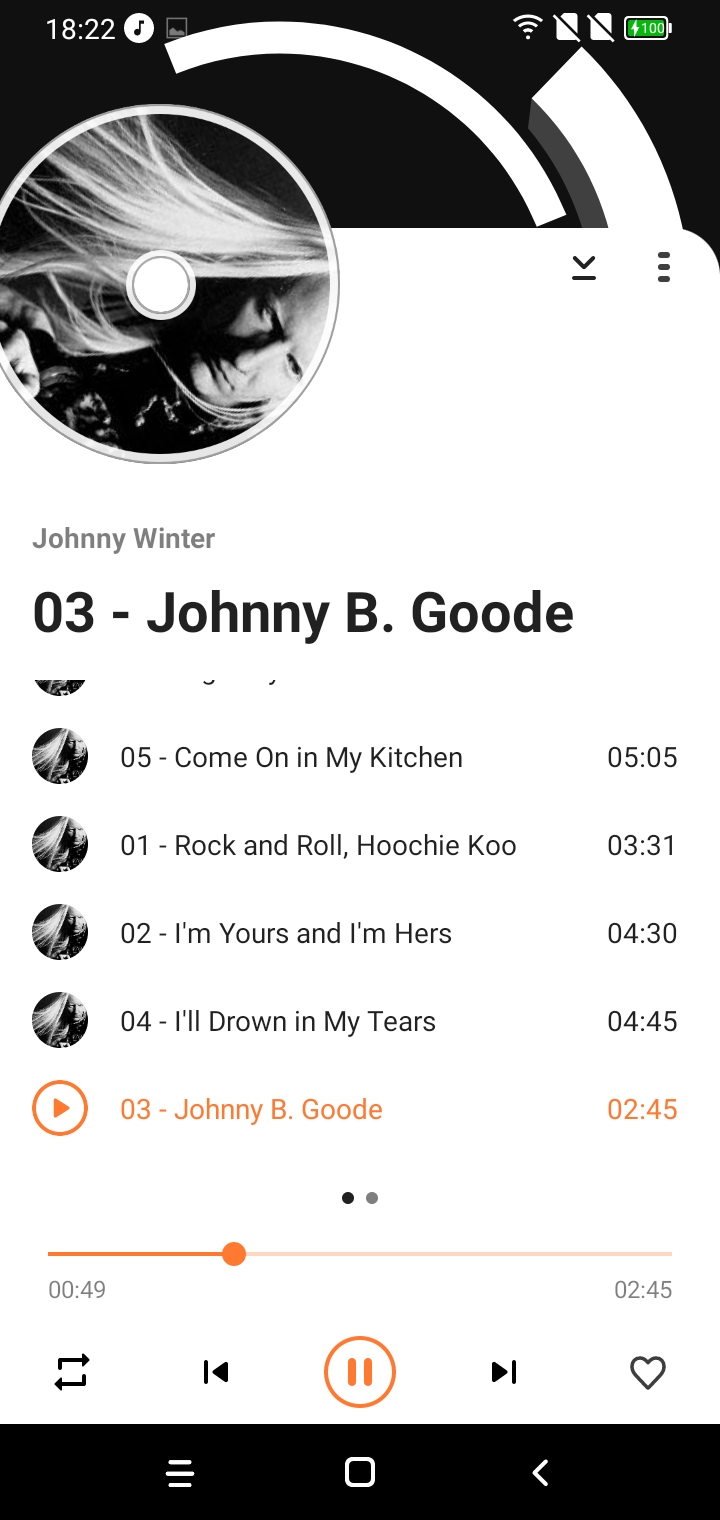Play 05 - Come On in My Kitchen
This screenshot has height=1520, width=720.
click(x=360, y=757)
